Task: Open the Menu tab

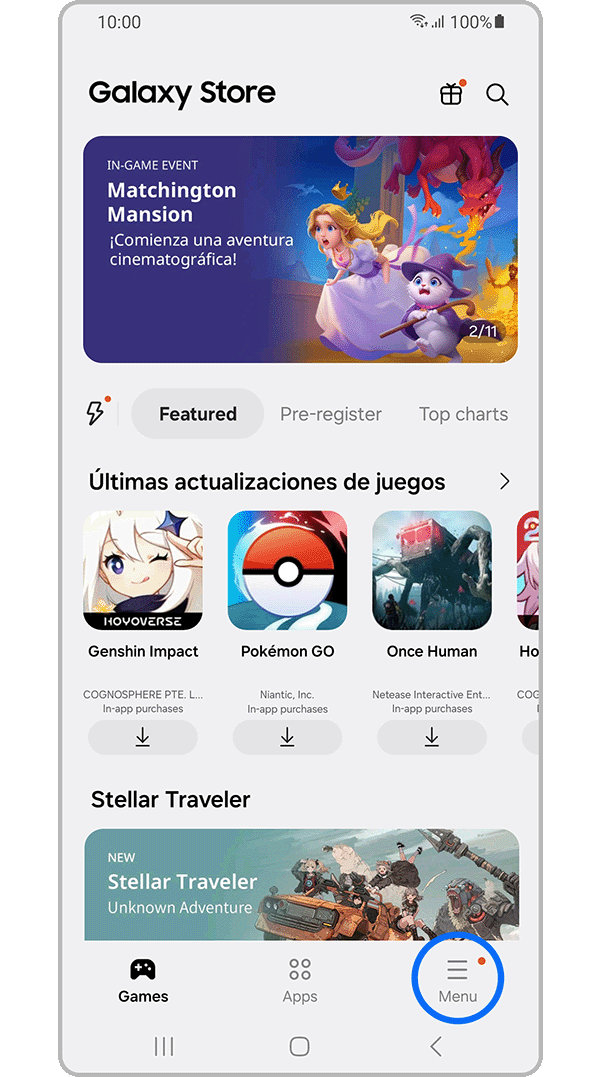Action: point(458,980)
